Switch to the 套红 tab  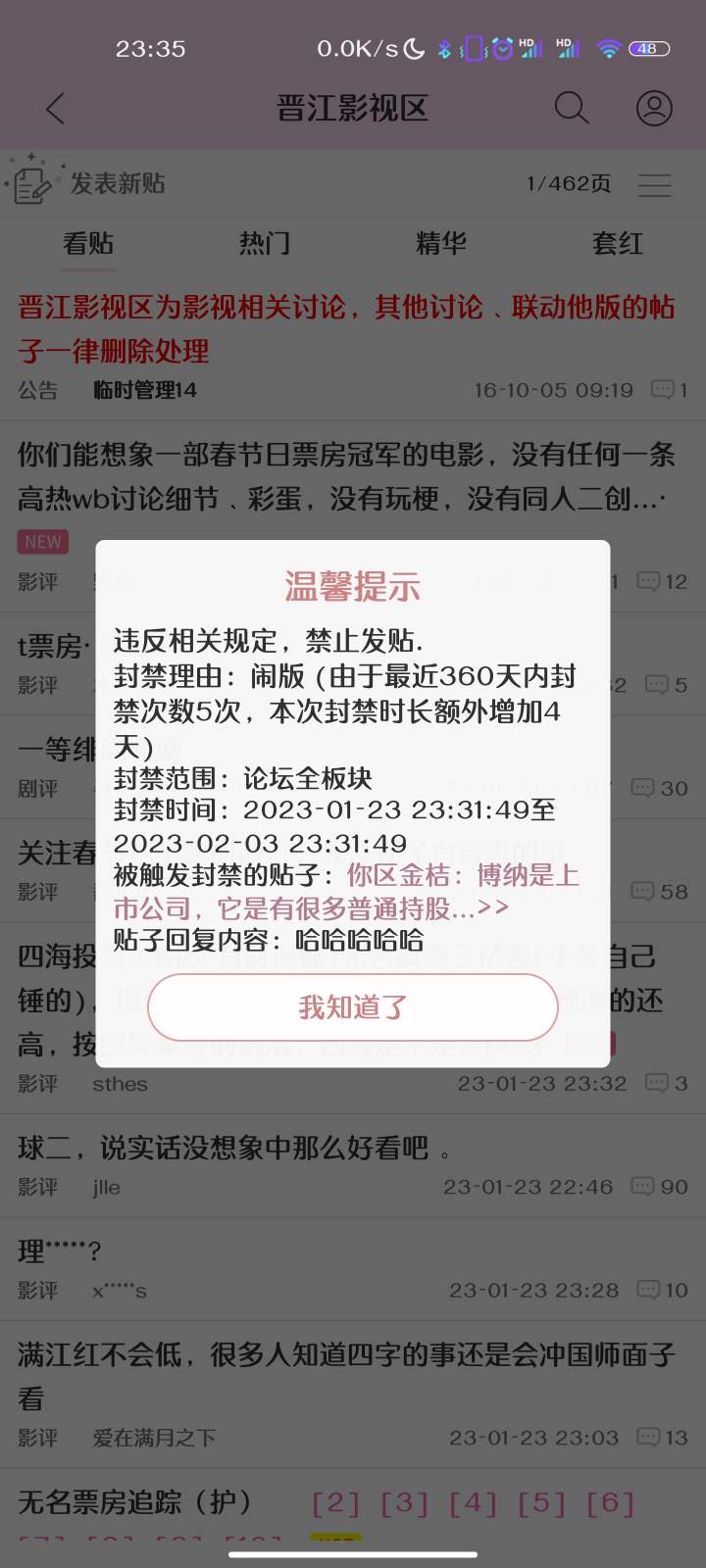[618, 243]
